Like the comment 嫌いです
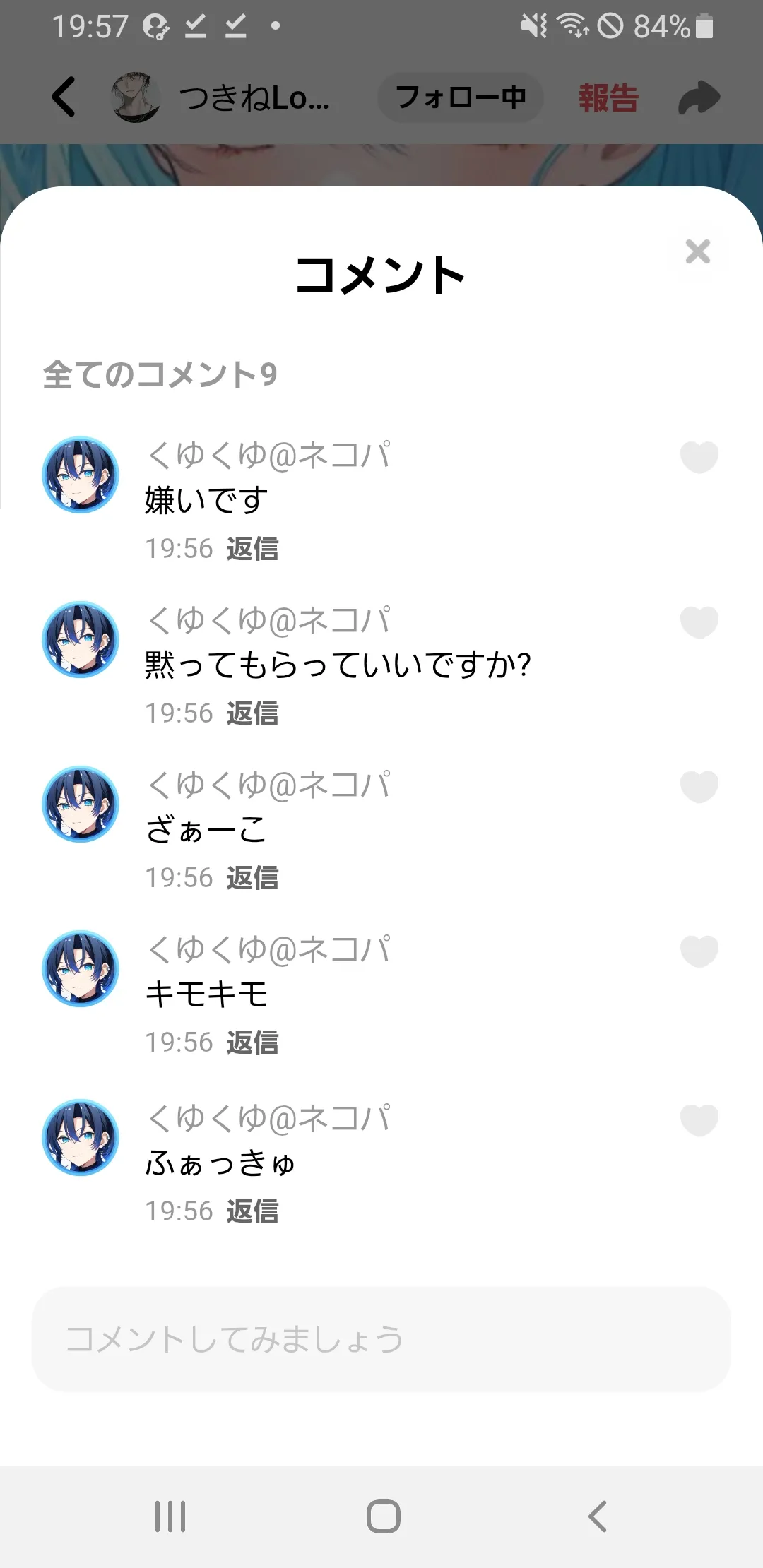This screenshot has height=1568, width=763. (x=699, y=457)
